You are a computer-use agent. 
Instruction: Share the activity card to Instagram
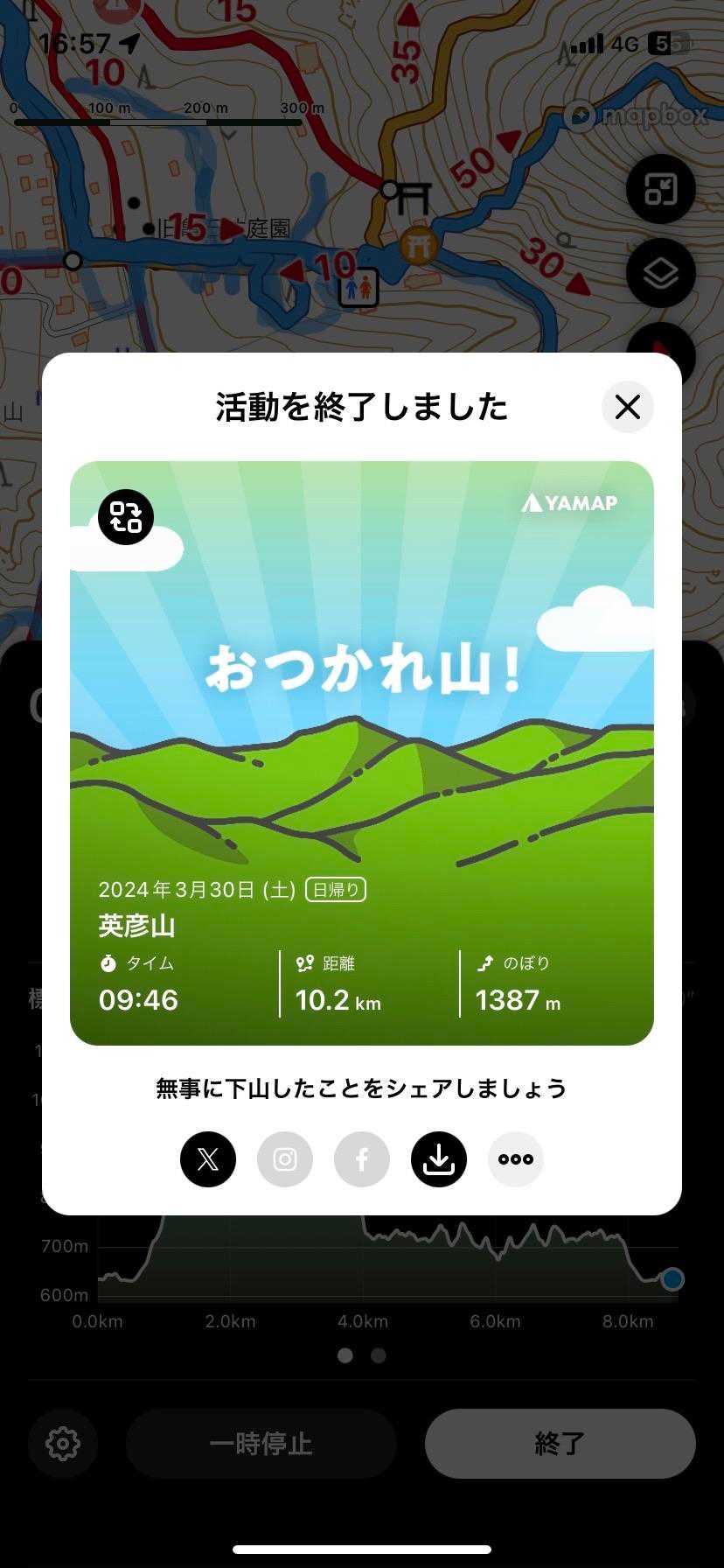click(x=285, y=1159)
